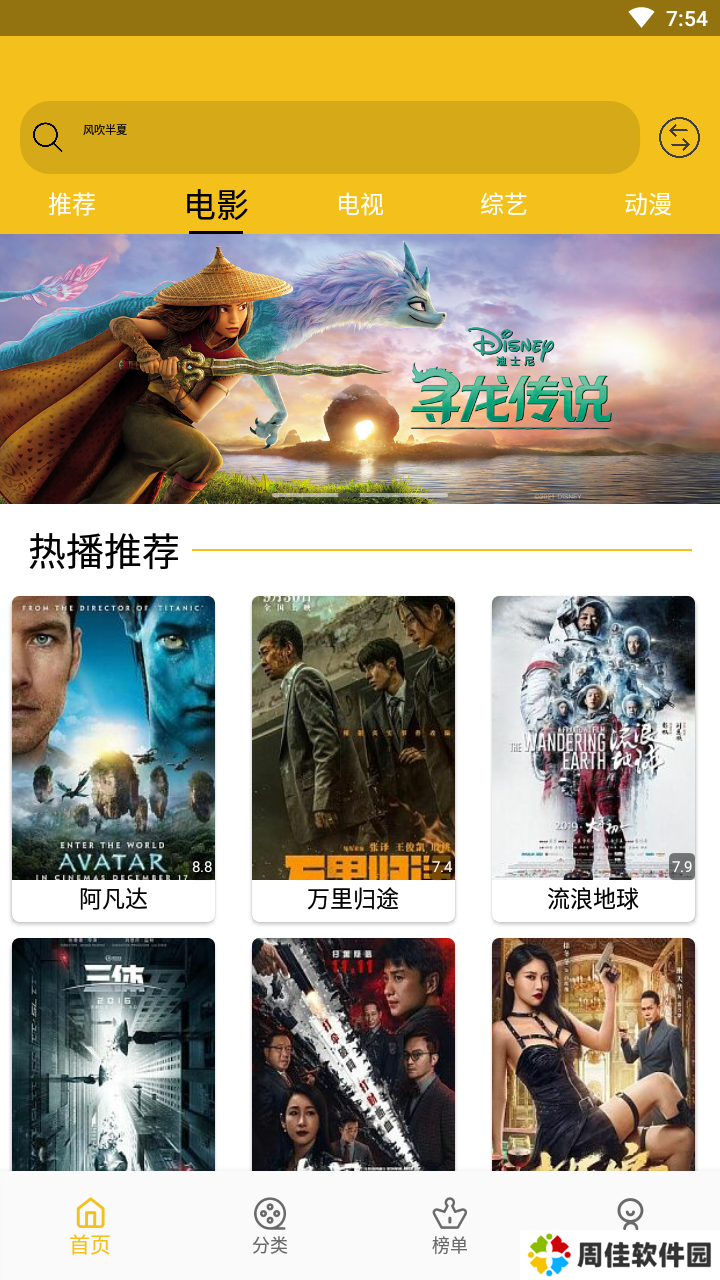Go to the 动漫 tab
Screen dimensions: 720x1280
coord(648,205)
